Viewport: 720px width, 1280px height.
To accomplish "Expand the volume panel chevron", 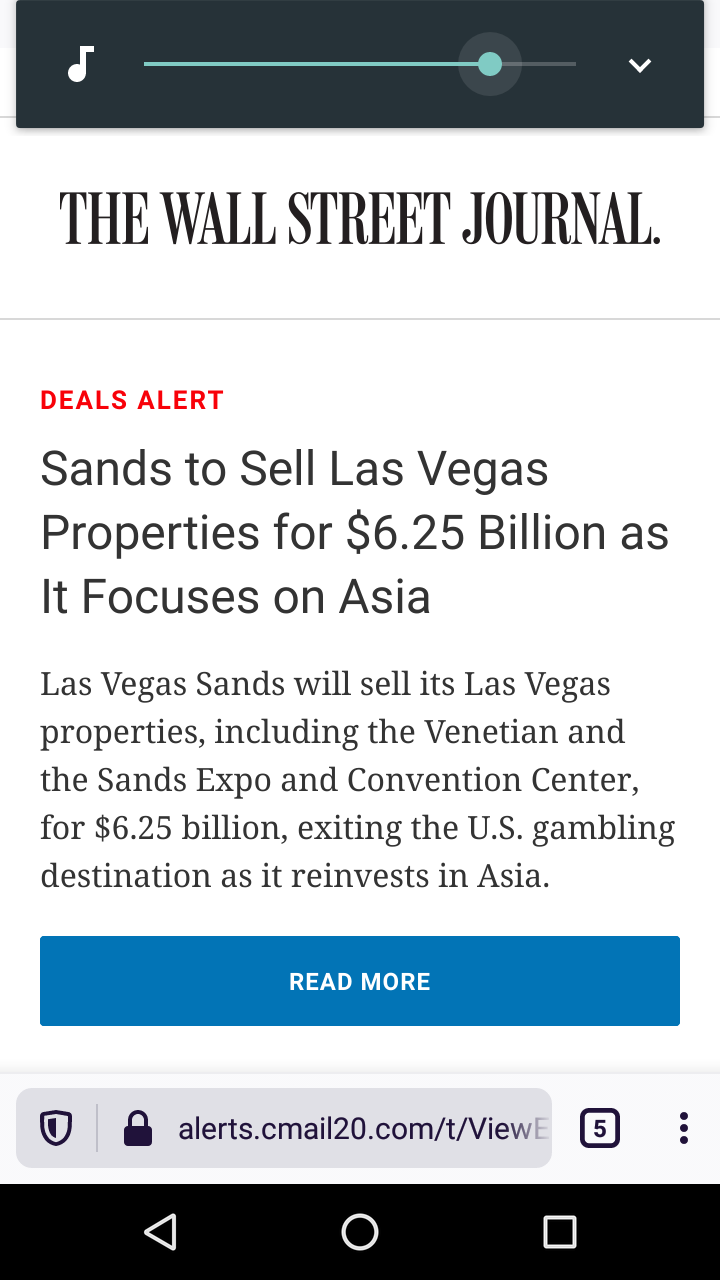I will coord(639,66).
